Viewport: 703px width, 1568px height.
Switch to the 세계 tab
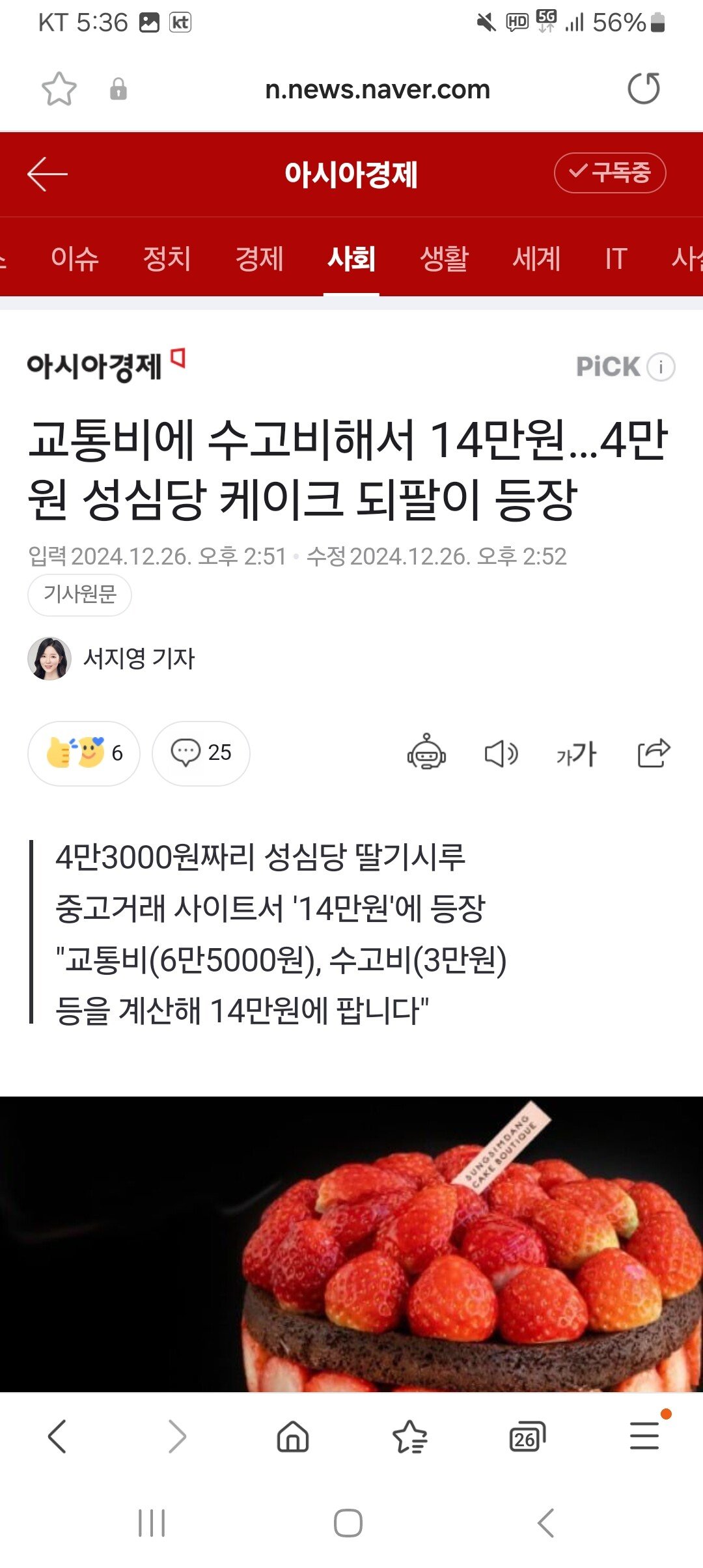[536, 259]
